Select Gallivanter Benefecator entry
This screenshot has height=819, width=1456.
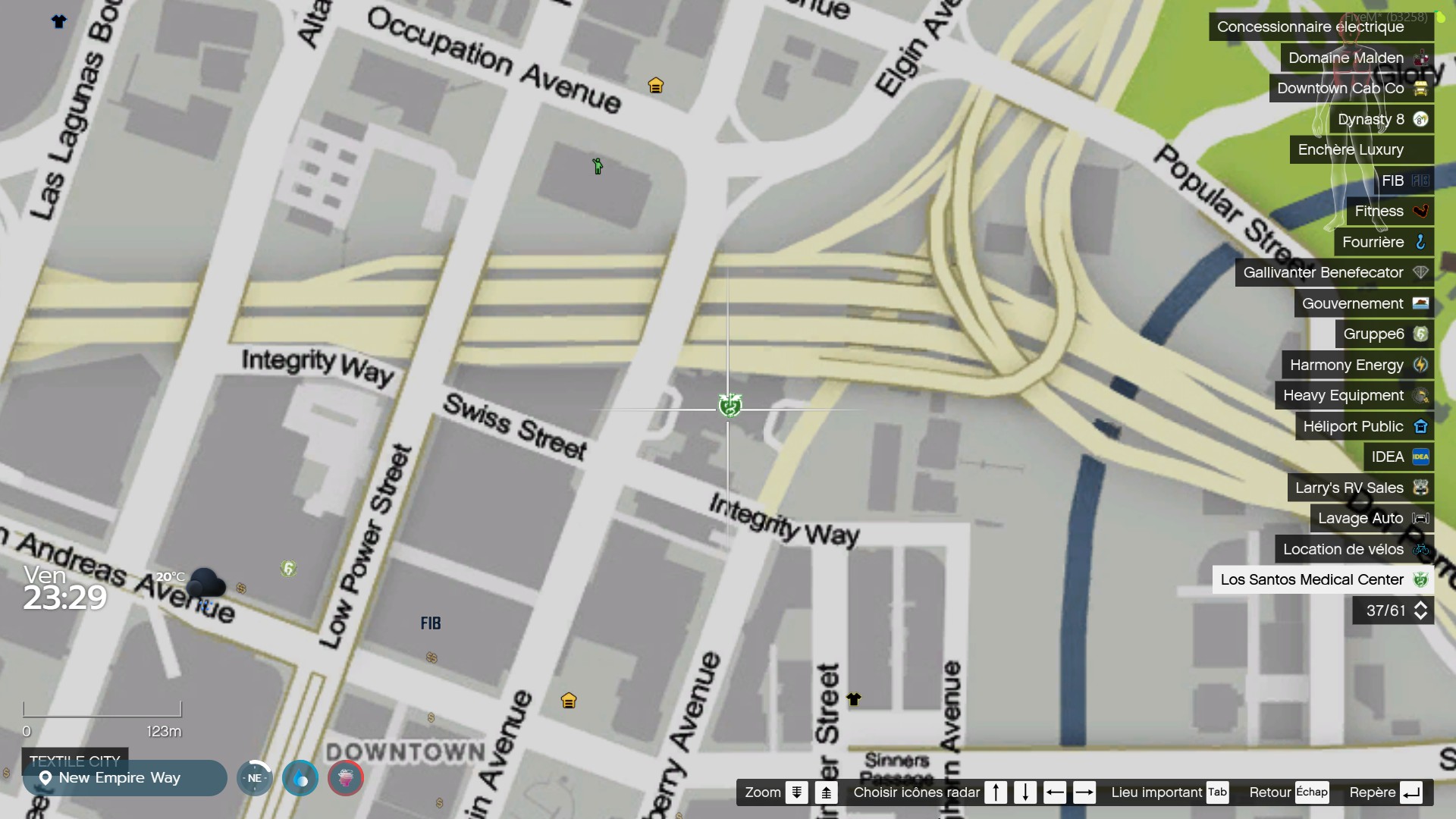[1334, 272]
